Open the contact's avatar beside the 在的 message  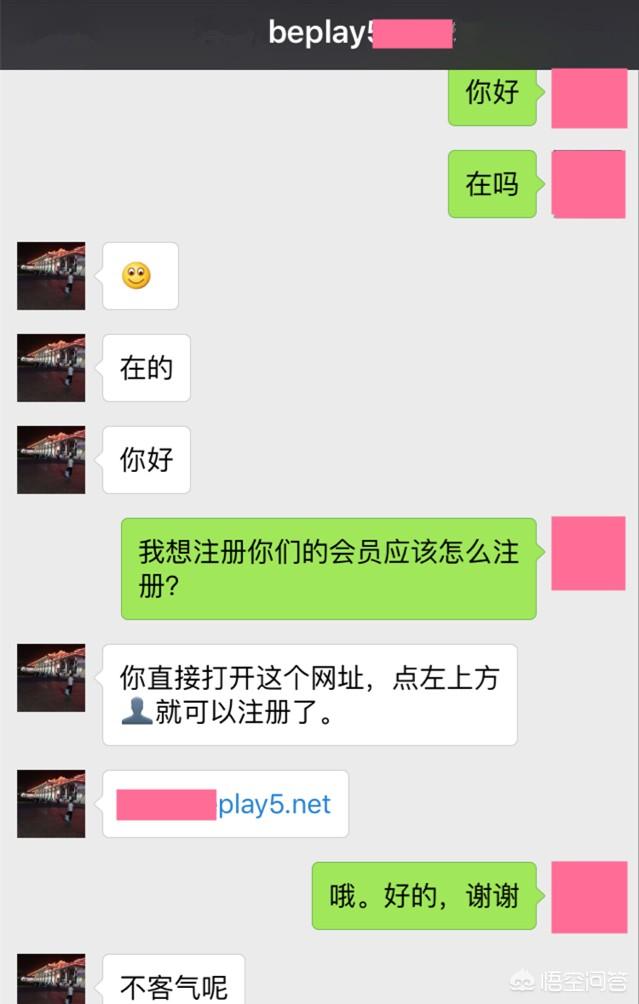pos(51,368)
